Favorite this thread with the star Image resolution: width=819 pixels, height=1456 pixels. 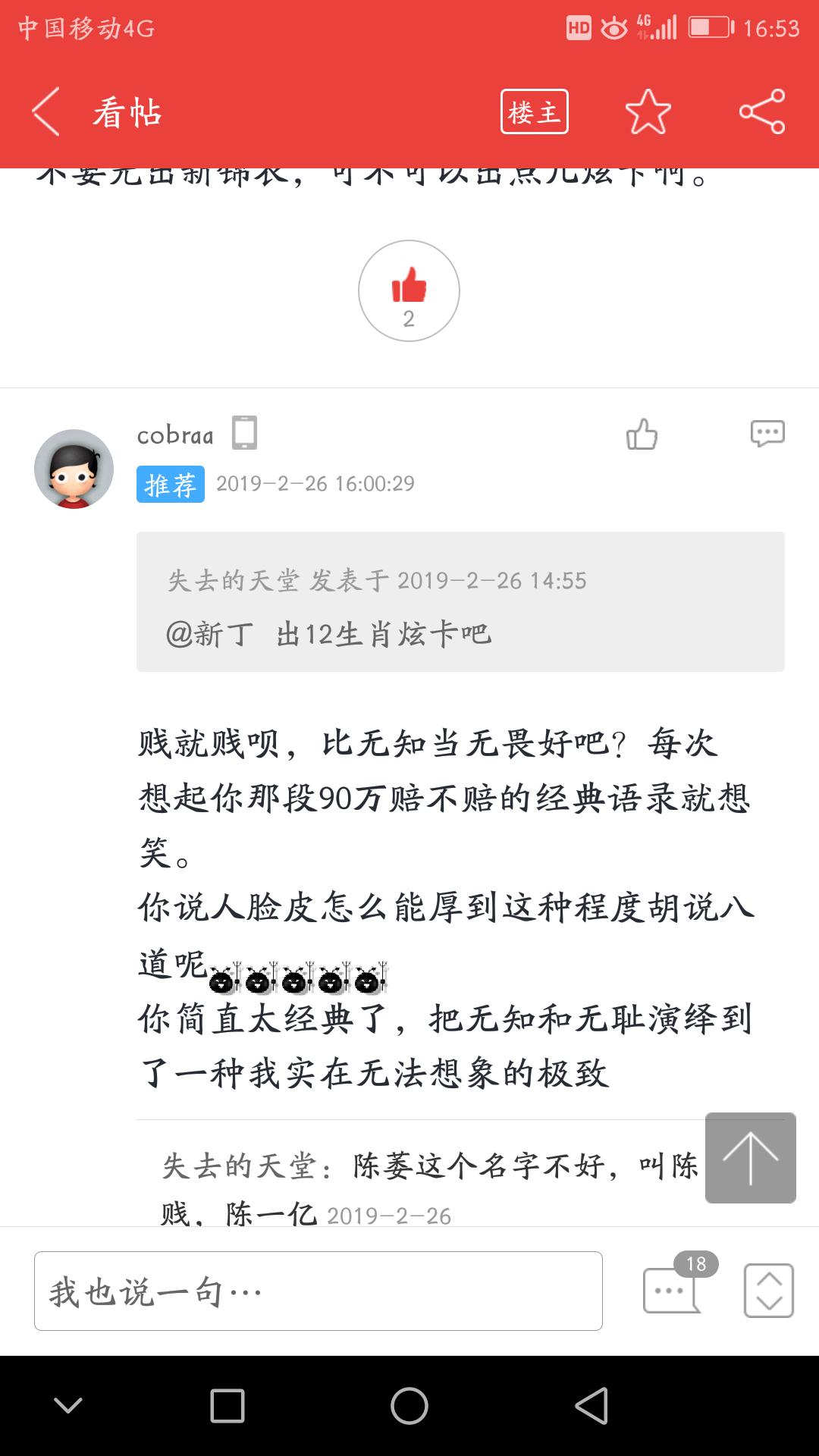(x=648, y=112)
